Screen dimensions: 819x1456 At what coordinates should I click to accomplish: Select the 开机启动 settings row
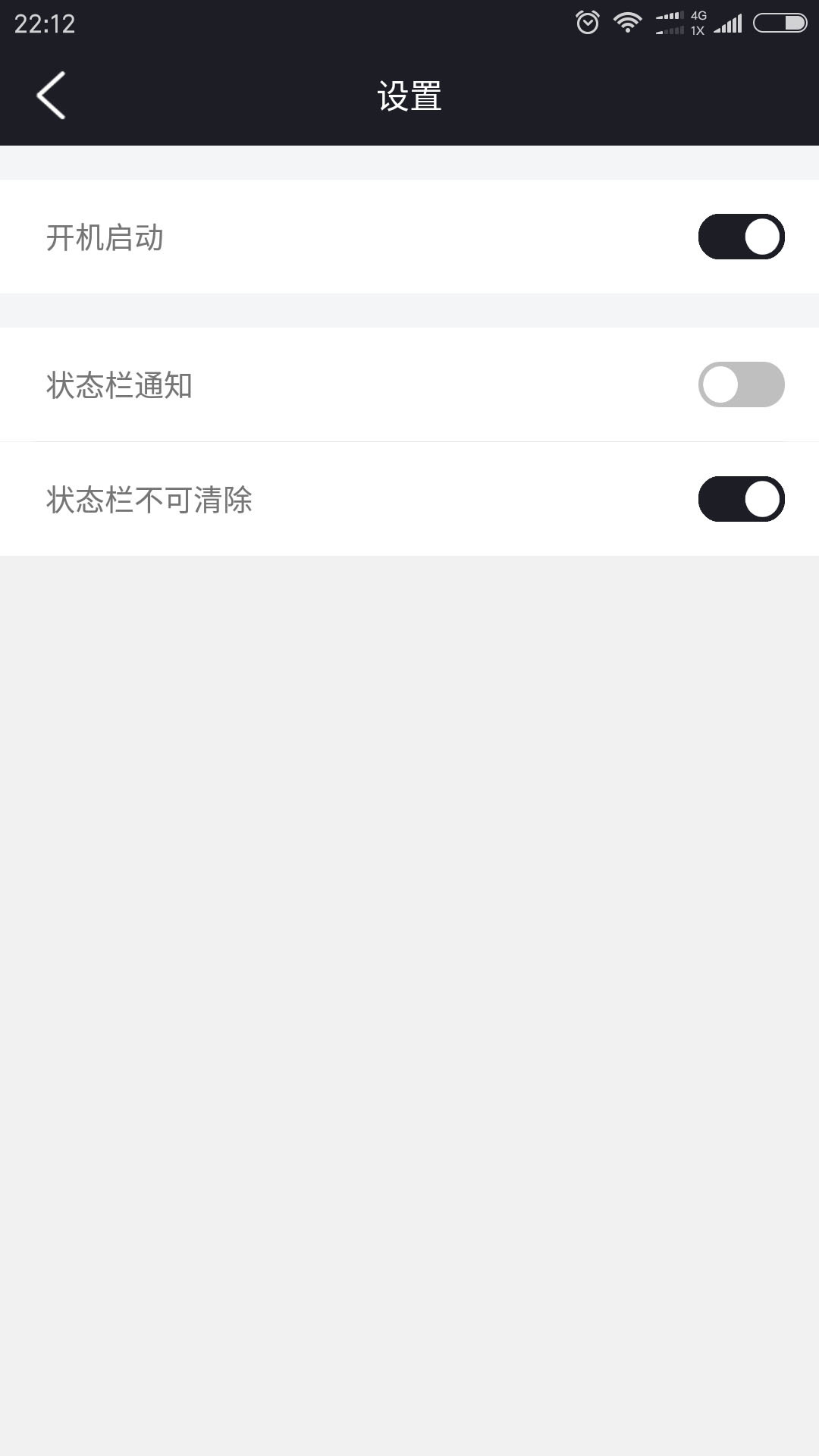[303, 237]
